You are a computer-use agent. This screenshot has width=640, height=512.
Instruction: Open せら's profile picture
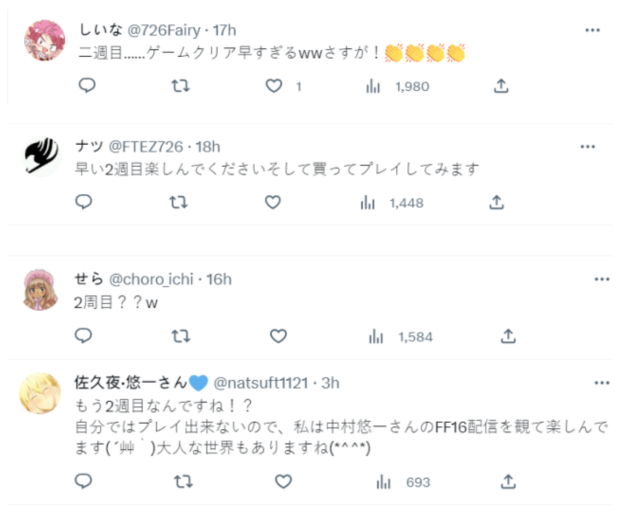pos(42,290)
